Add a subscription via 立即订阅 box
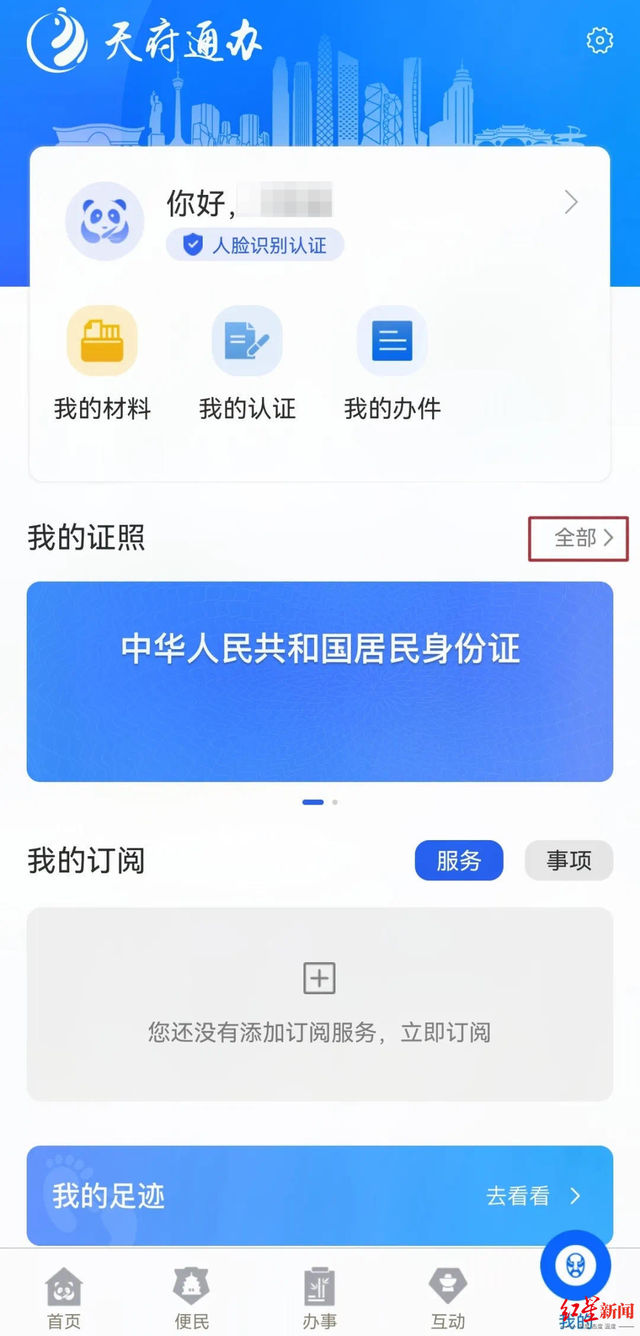The width and height of the screenshot is (640, 1336). (x=320, y=1004)
